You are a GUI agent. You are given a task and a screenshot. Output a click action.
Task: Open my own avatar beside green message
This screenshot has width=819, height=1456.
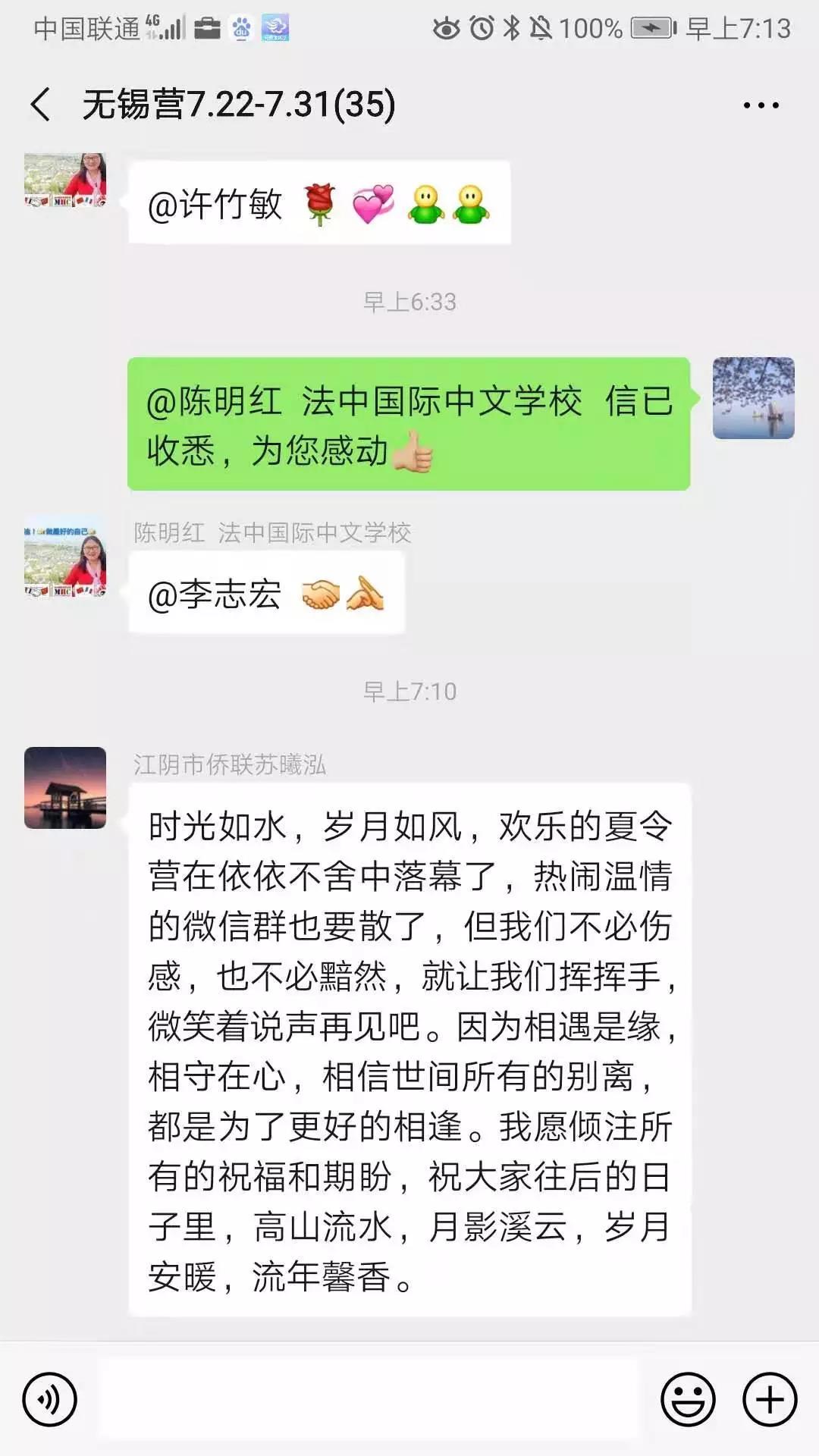click(753, 398)
